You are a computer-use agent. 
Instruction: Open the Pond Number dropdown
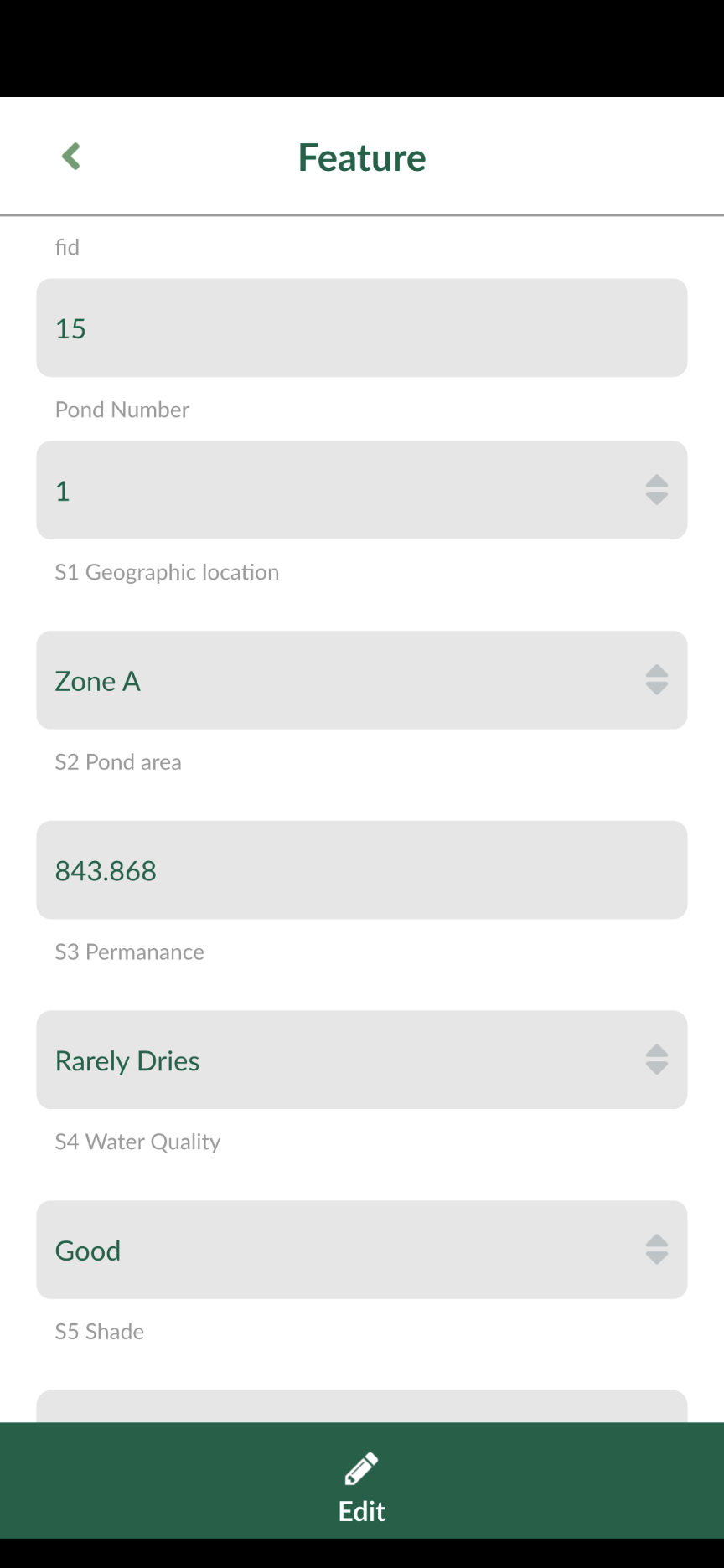click(362, 490)
